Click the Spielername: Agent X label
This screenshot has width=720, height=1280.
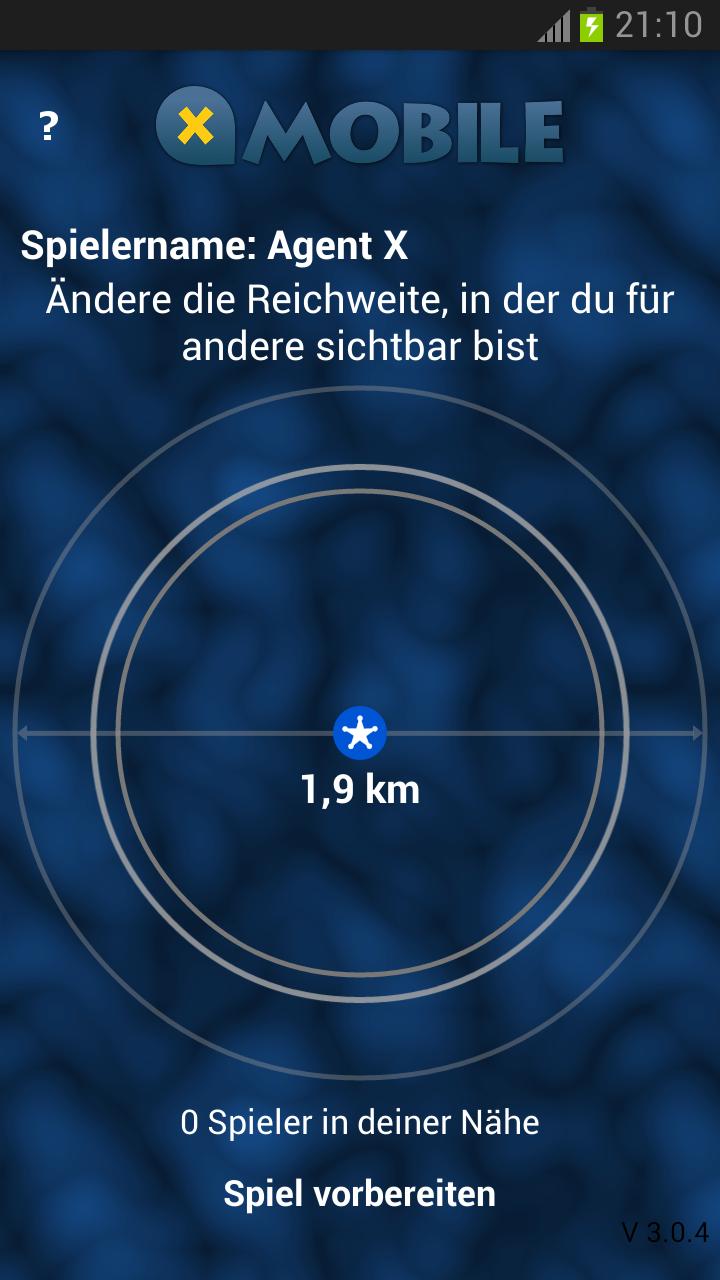(216, 246)
